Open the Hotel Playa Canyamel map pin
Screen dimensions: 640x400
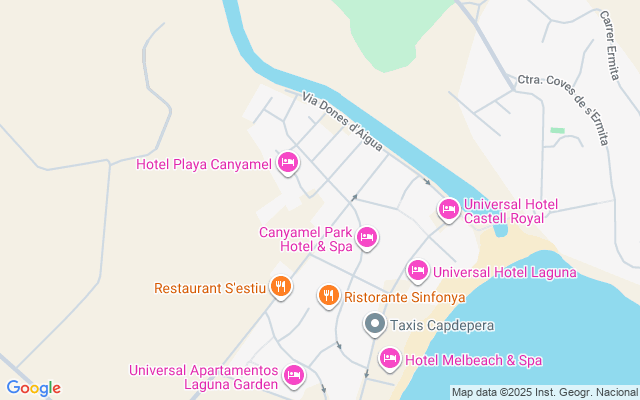point(288,163)
